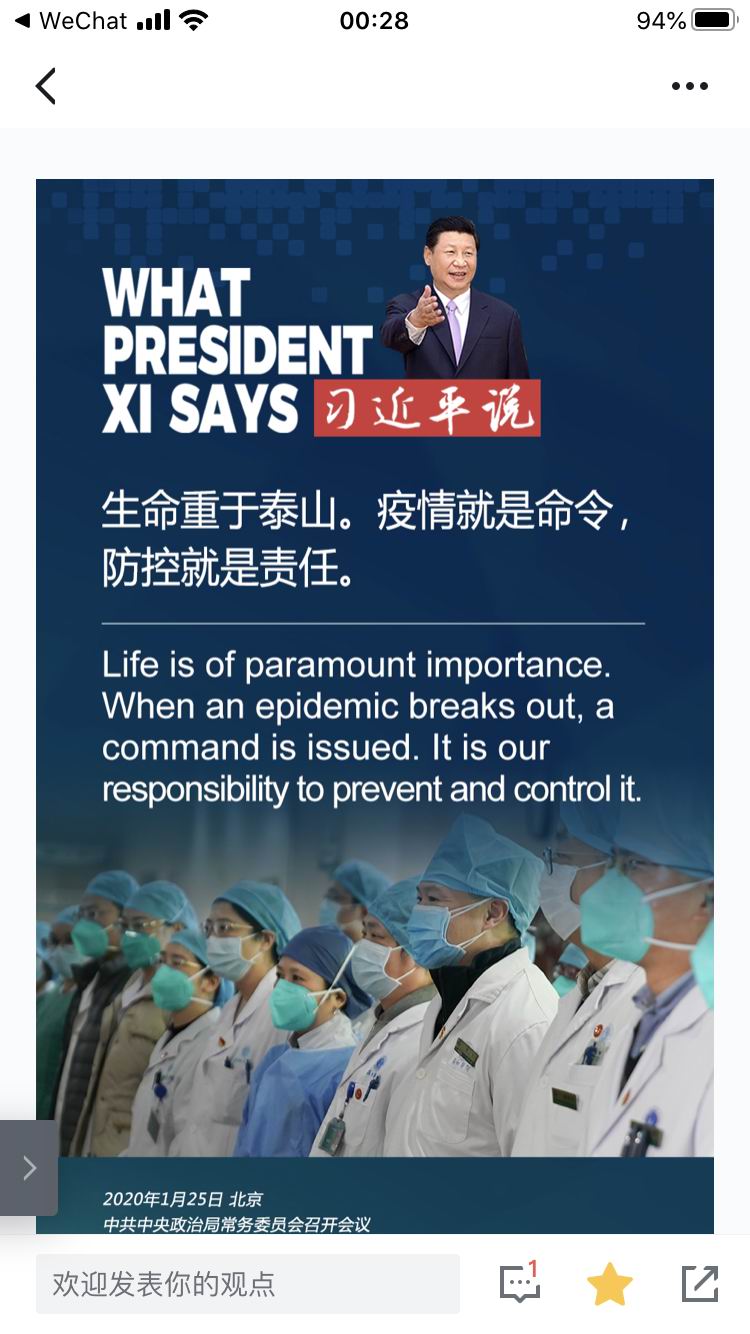This screenshot has width=750, height=1334.
Task: Return to WeChat from the status bar
Action: click(70, 20)
